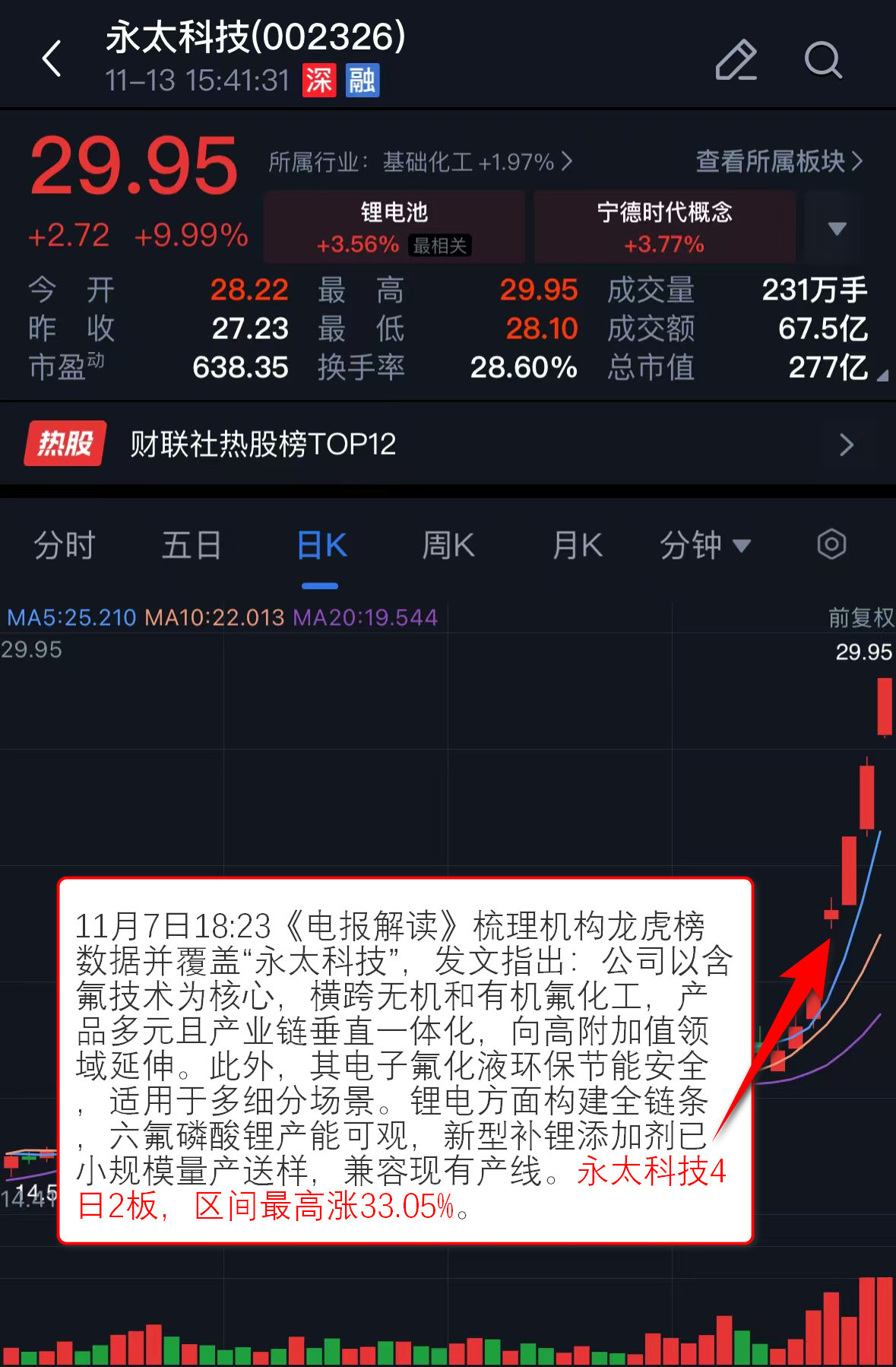
Task: Open chart settings hexagon icon
Action: point(831,544)
